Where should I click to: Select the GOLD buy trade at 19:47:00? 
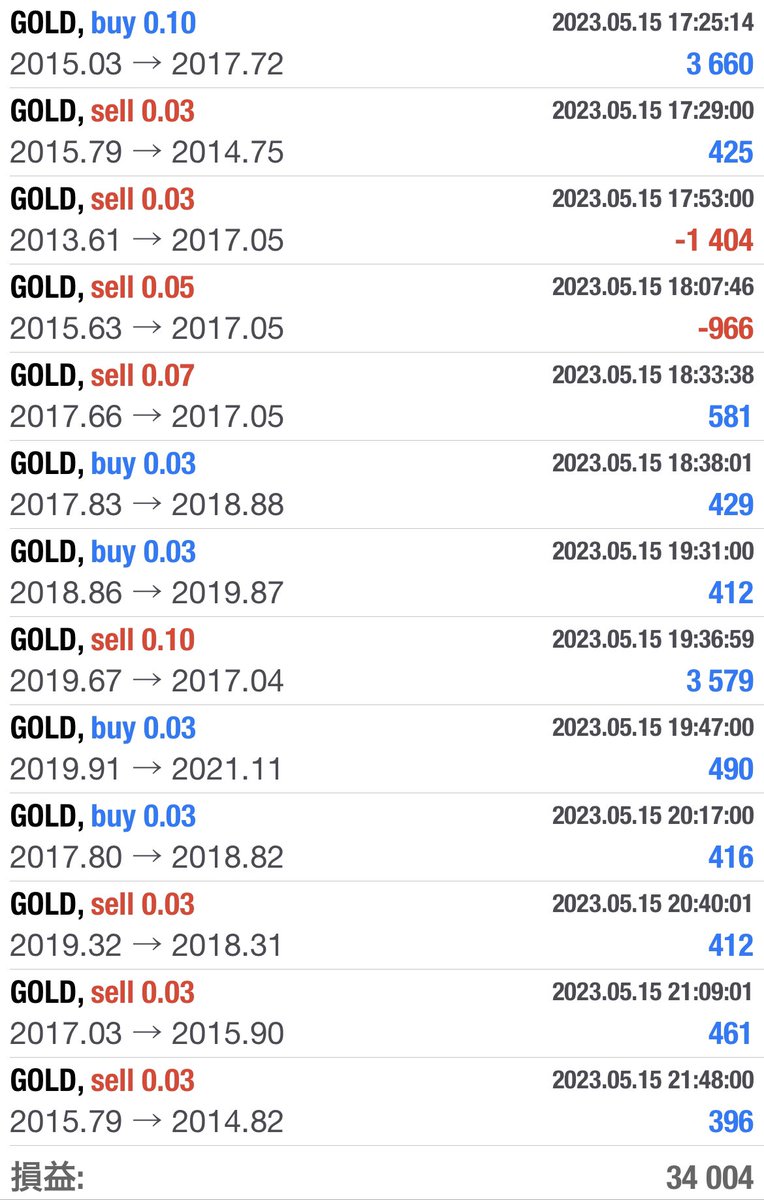(382, 748)
